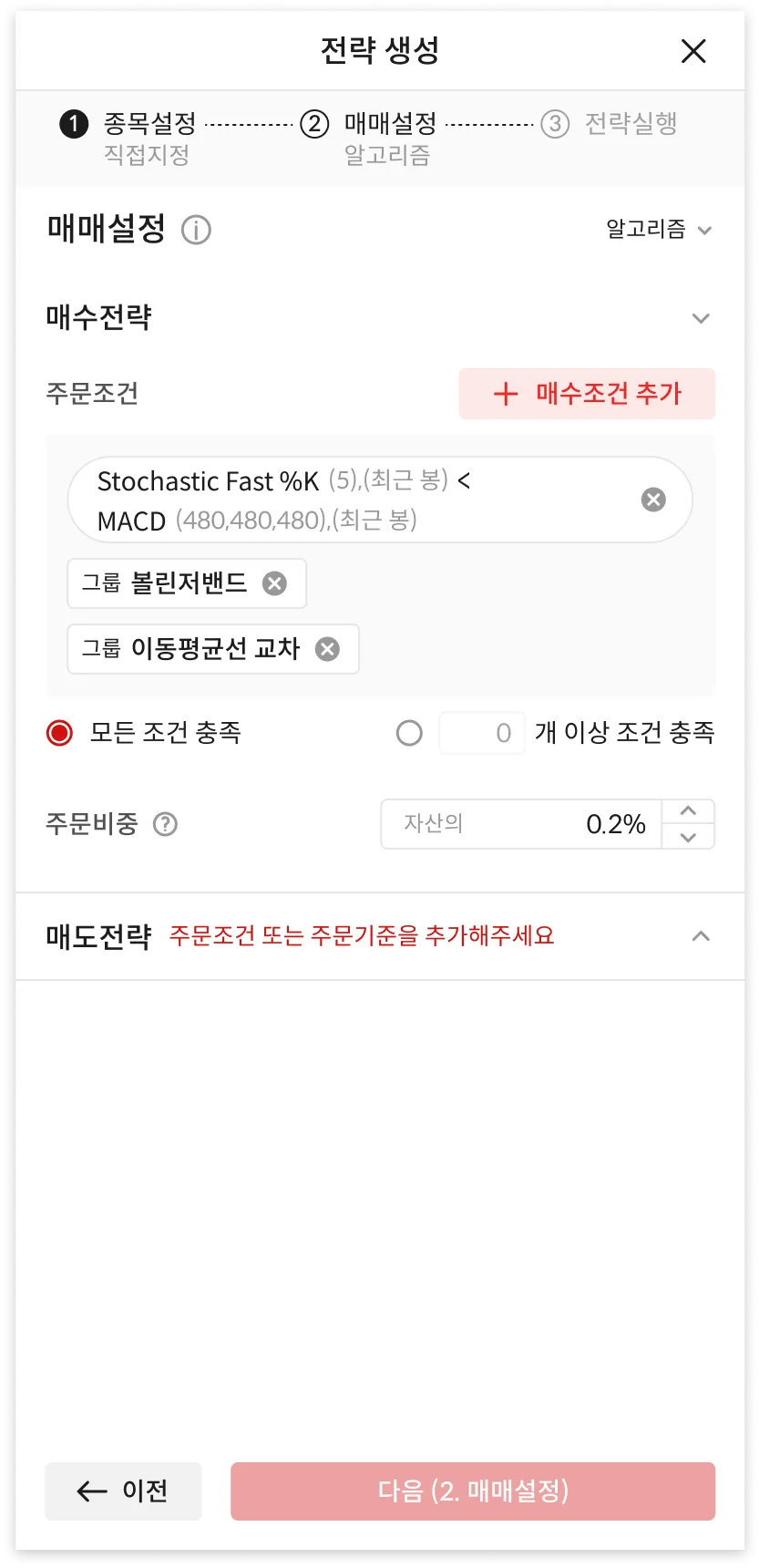
Task: Open the 볼린저밴드 group chip
Action: coord(173,583)
